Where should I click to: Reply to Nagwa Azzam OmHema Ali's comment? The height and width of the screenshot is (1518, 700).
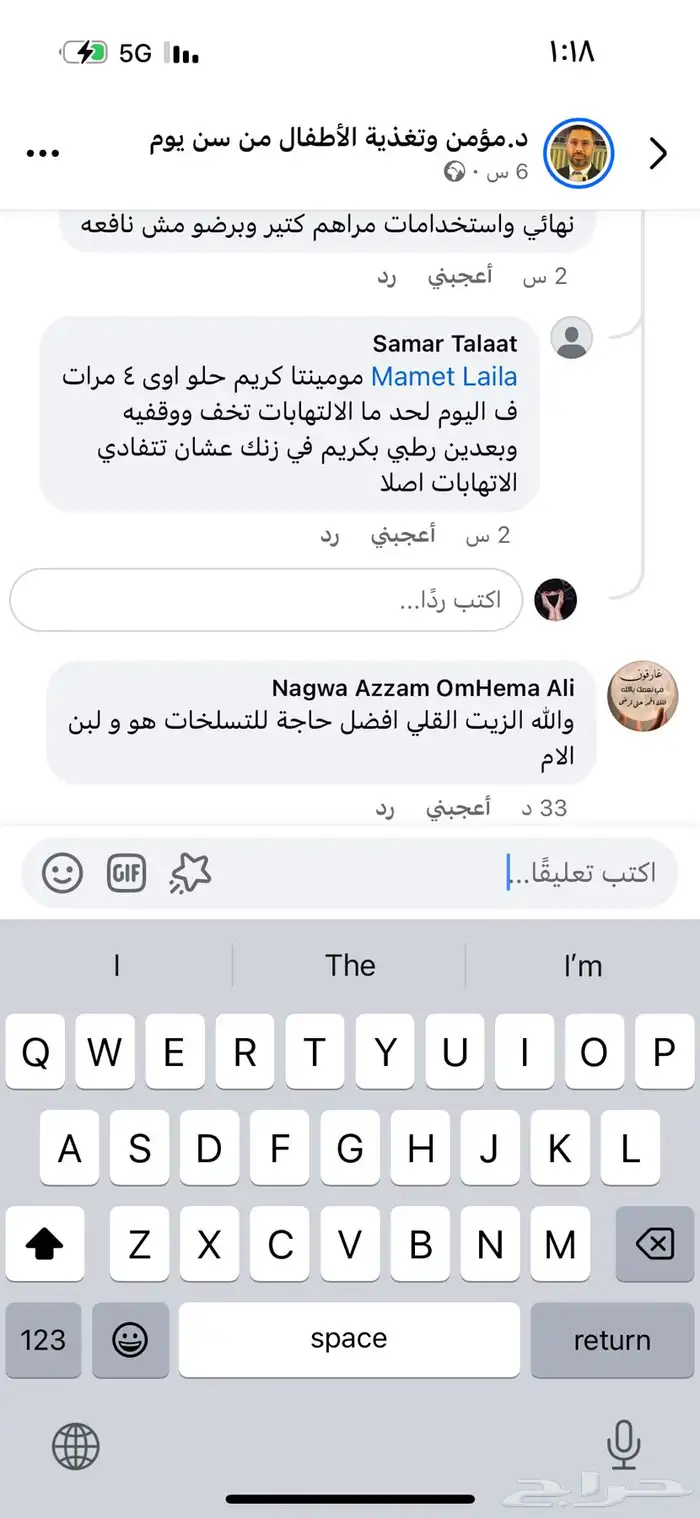[387, 807]
